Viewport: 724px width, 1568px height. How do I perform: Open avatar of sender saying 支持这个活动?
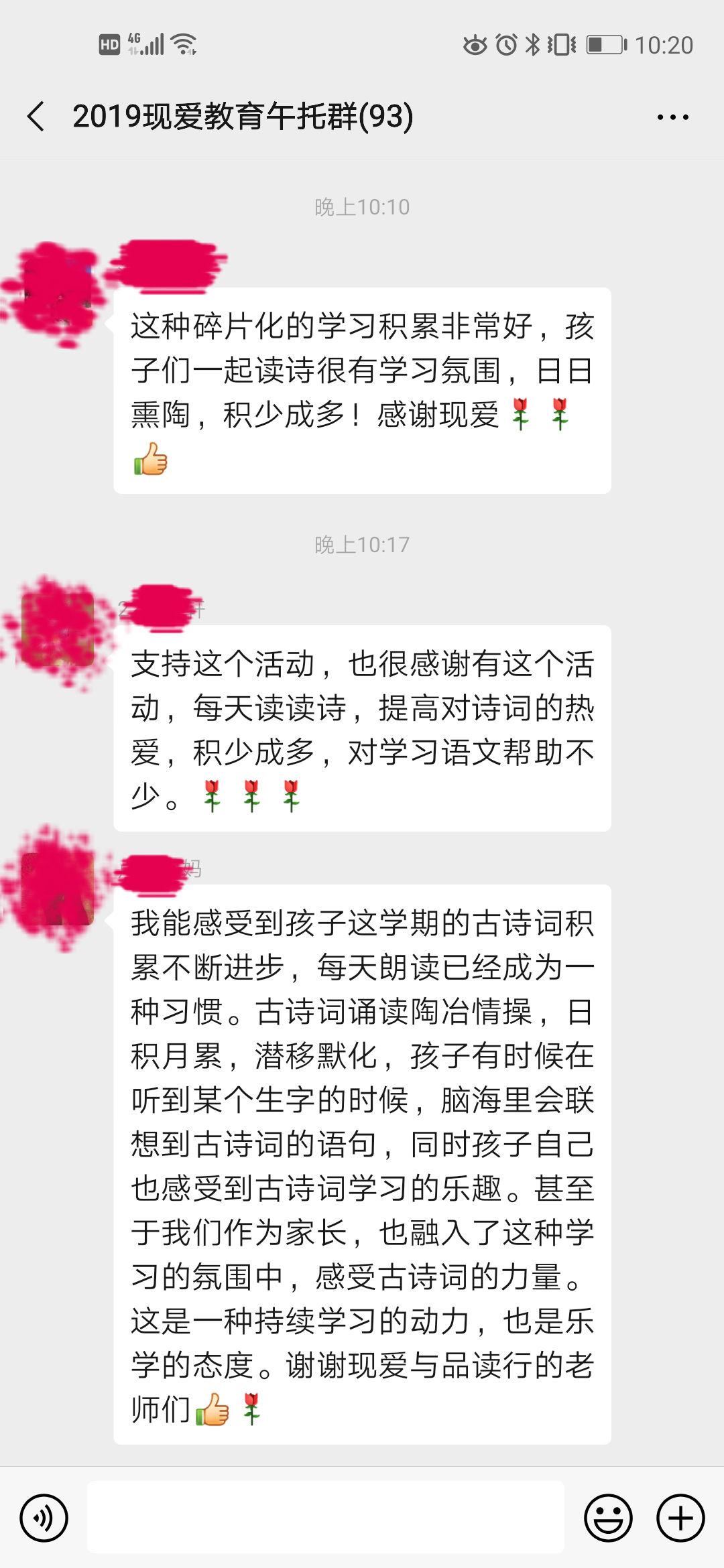pyautogui.click(x=58, y=630)
